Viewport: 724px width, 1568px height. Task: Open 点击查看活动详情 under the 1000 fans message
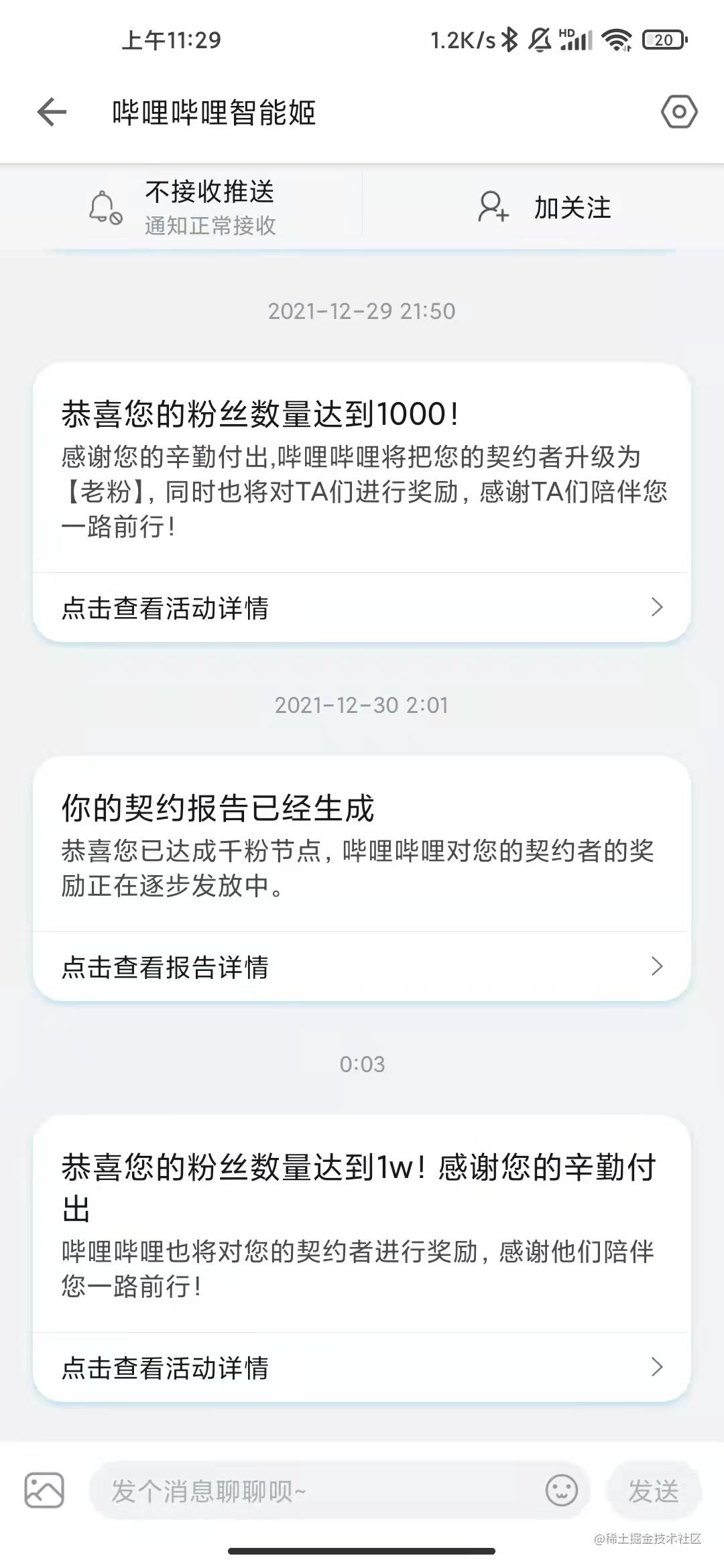[361, 608]
